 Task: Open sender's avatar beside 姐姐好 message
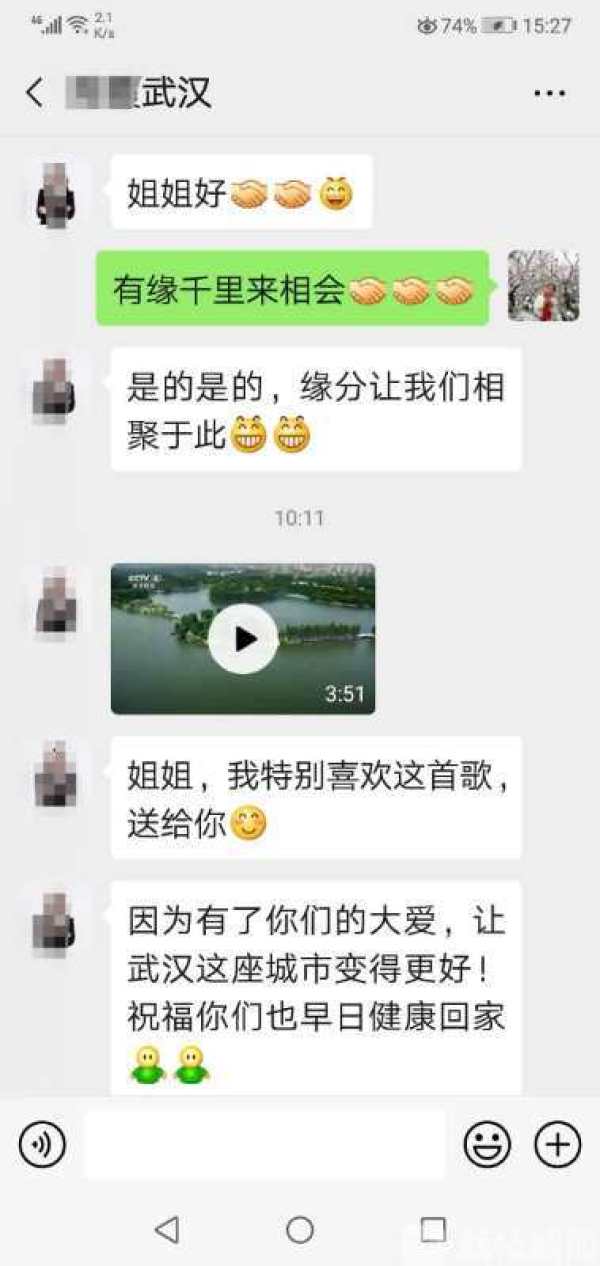pos(57,192)
